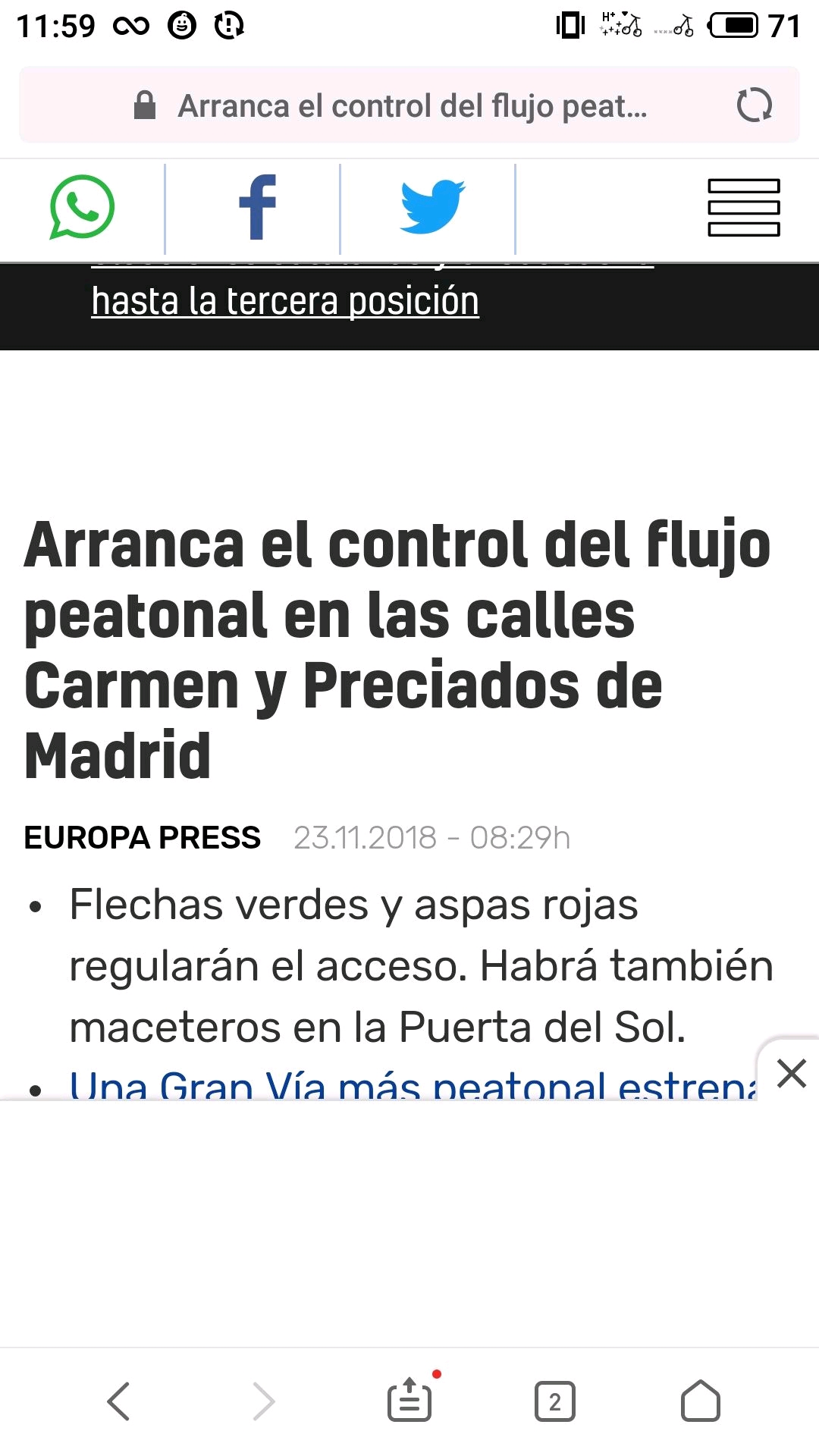The width and height of the screenshot is (819, 1456).
Task: Go back to the previous page
Action: point(118,1401)
